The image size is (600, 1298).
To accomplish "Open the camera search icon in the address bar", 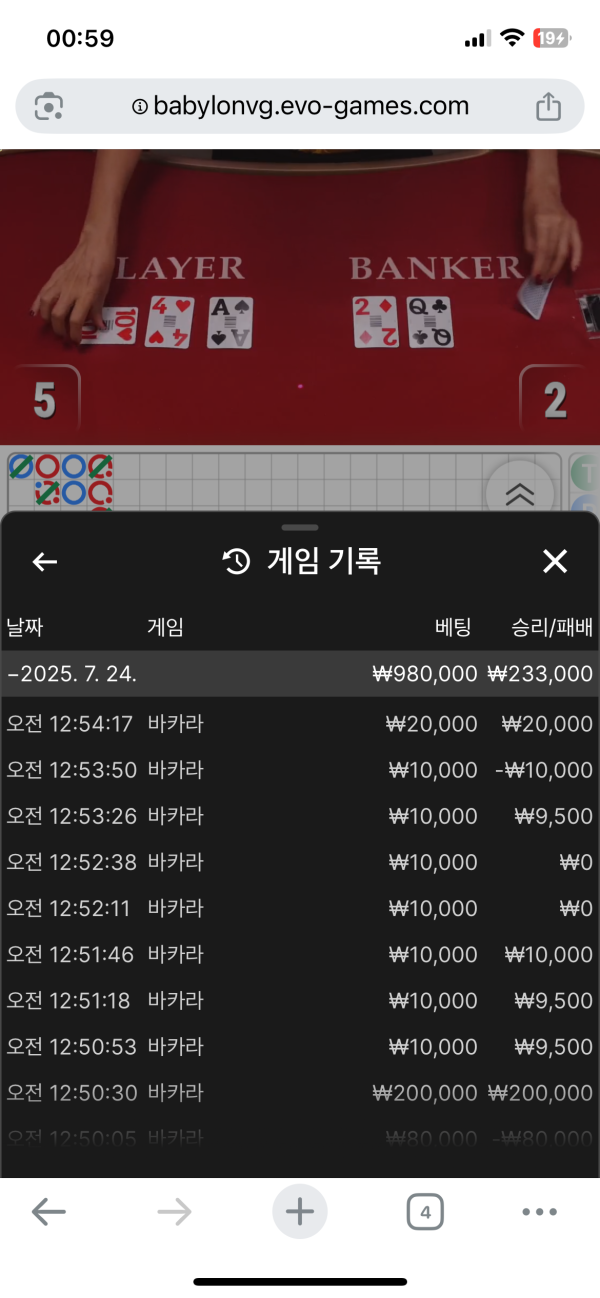I will click(49, 106).
